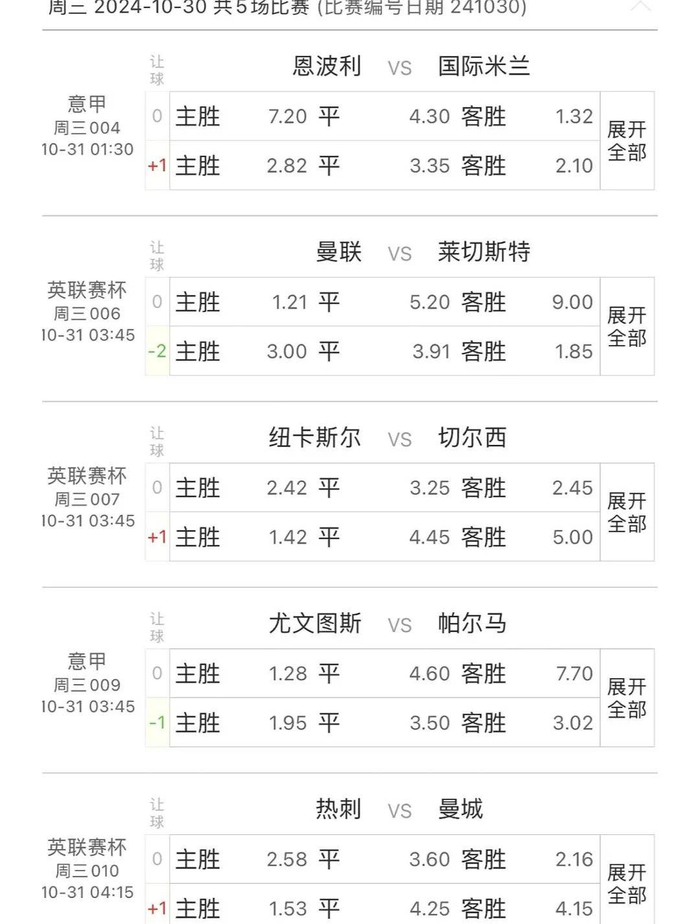Choose +1 handicap 平 4.25 for 热刺
The image size is (700, 924).
[385, 904]
